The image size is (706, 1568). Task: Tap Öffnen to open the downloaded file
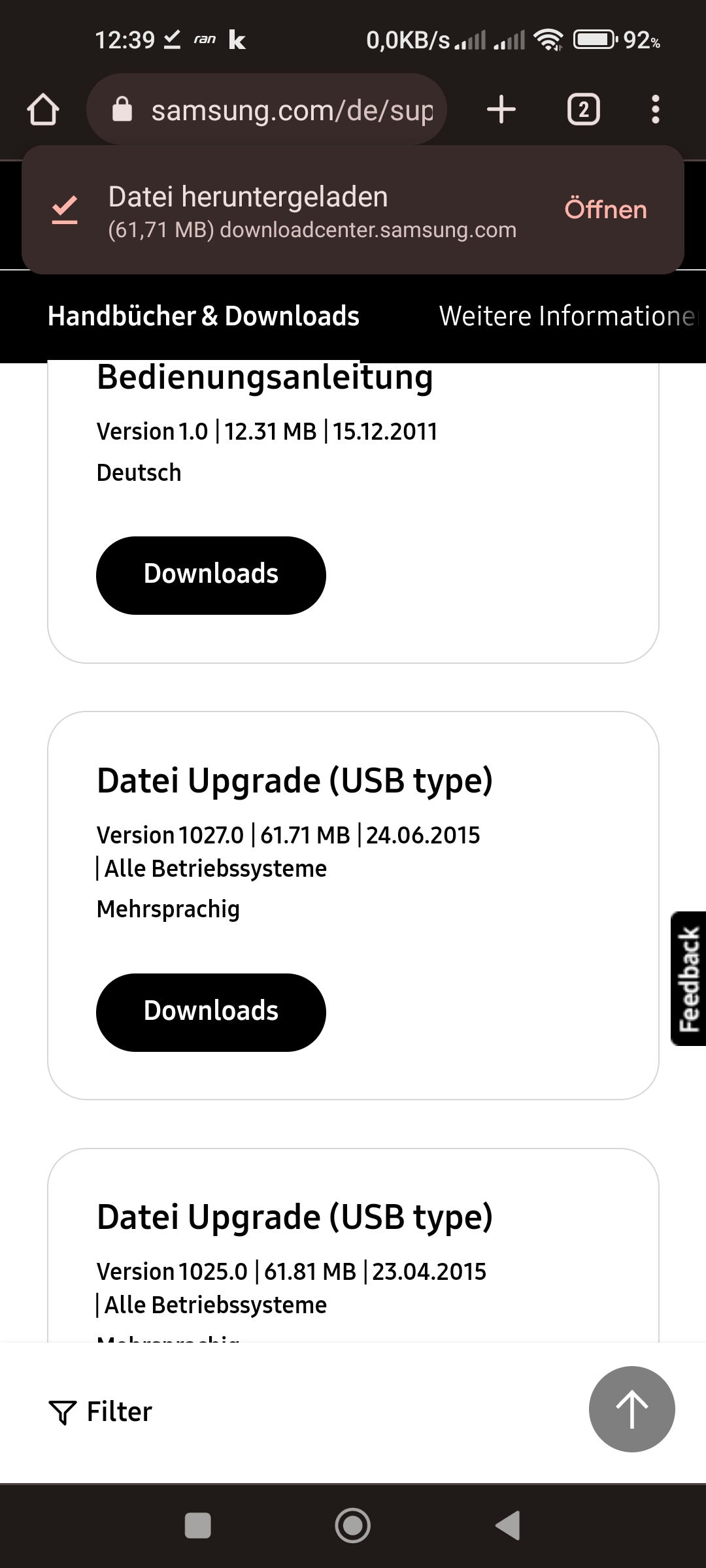pyautogui.click(x=605, y=210)
